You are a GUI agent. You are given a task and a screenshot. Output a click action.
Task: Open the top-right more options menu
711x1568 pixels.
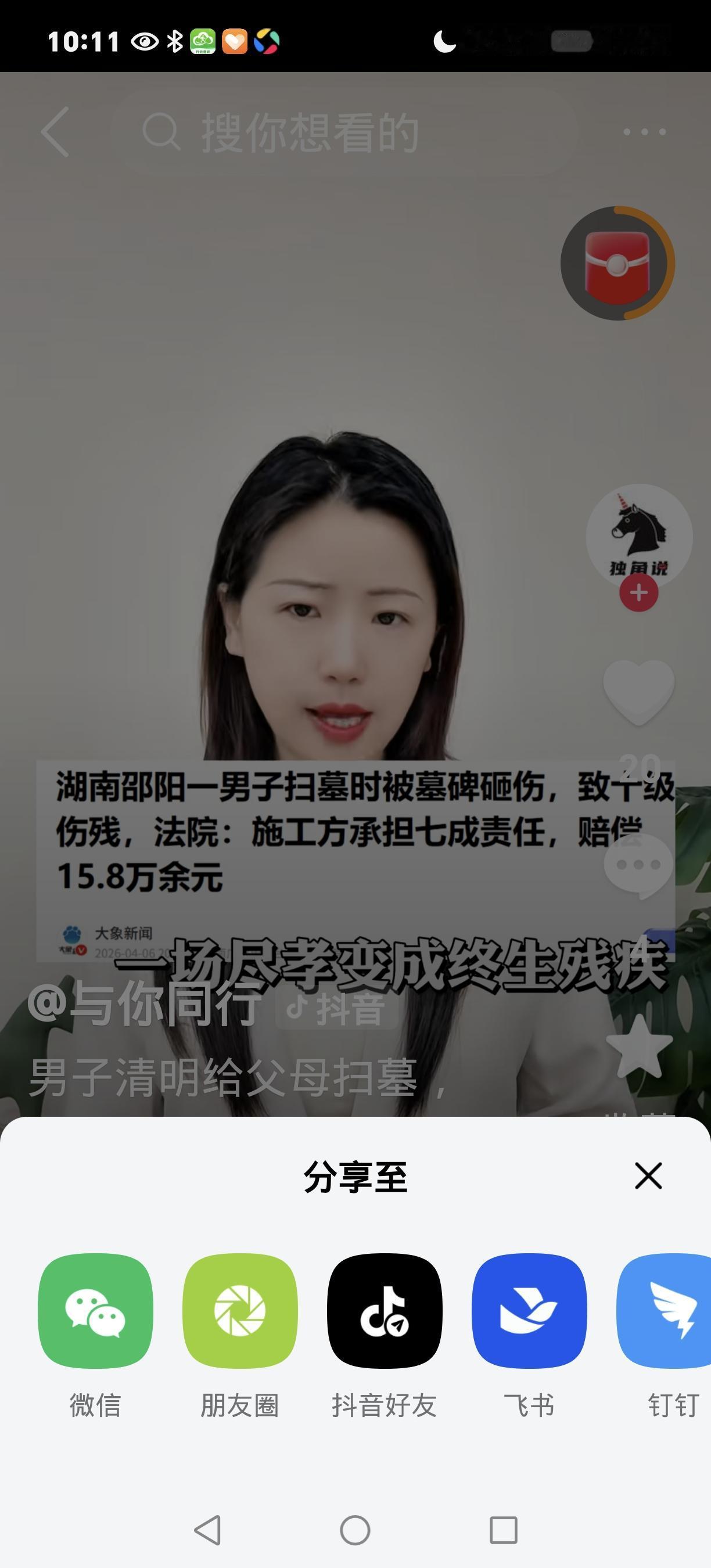[644, 131]
